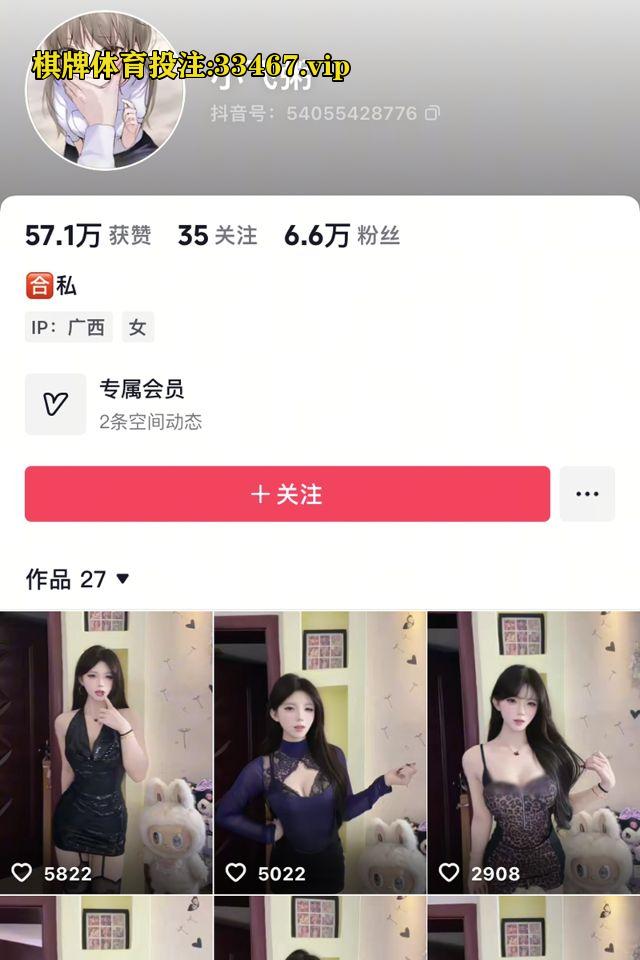This screenshot has height=960, width=640.
Task: View the video with 2908 likes
Action: pos(534,750)
